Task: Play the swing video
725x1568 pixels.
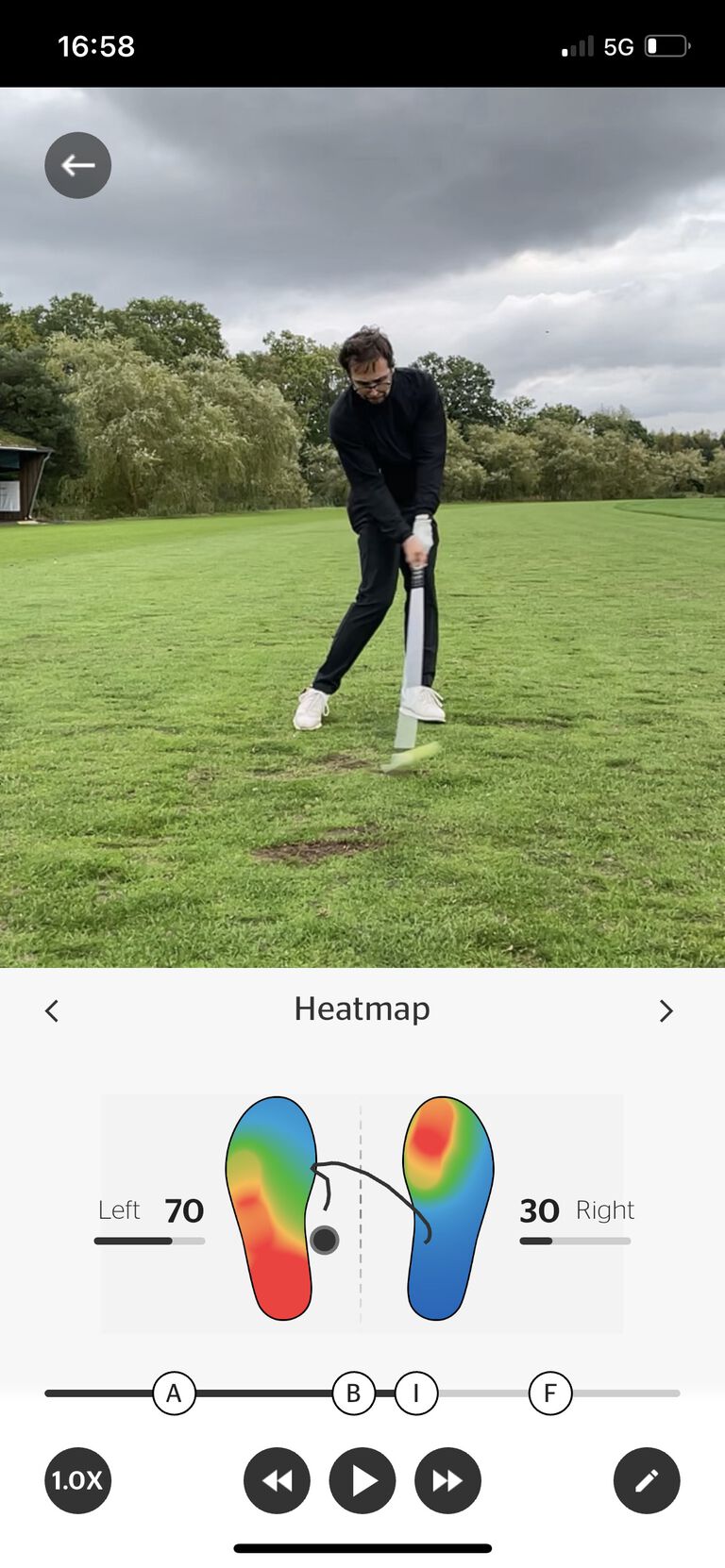Action: click(362, 1480)
